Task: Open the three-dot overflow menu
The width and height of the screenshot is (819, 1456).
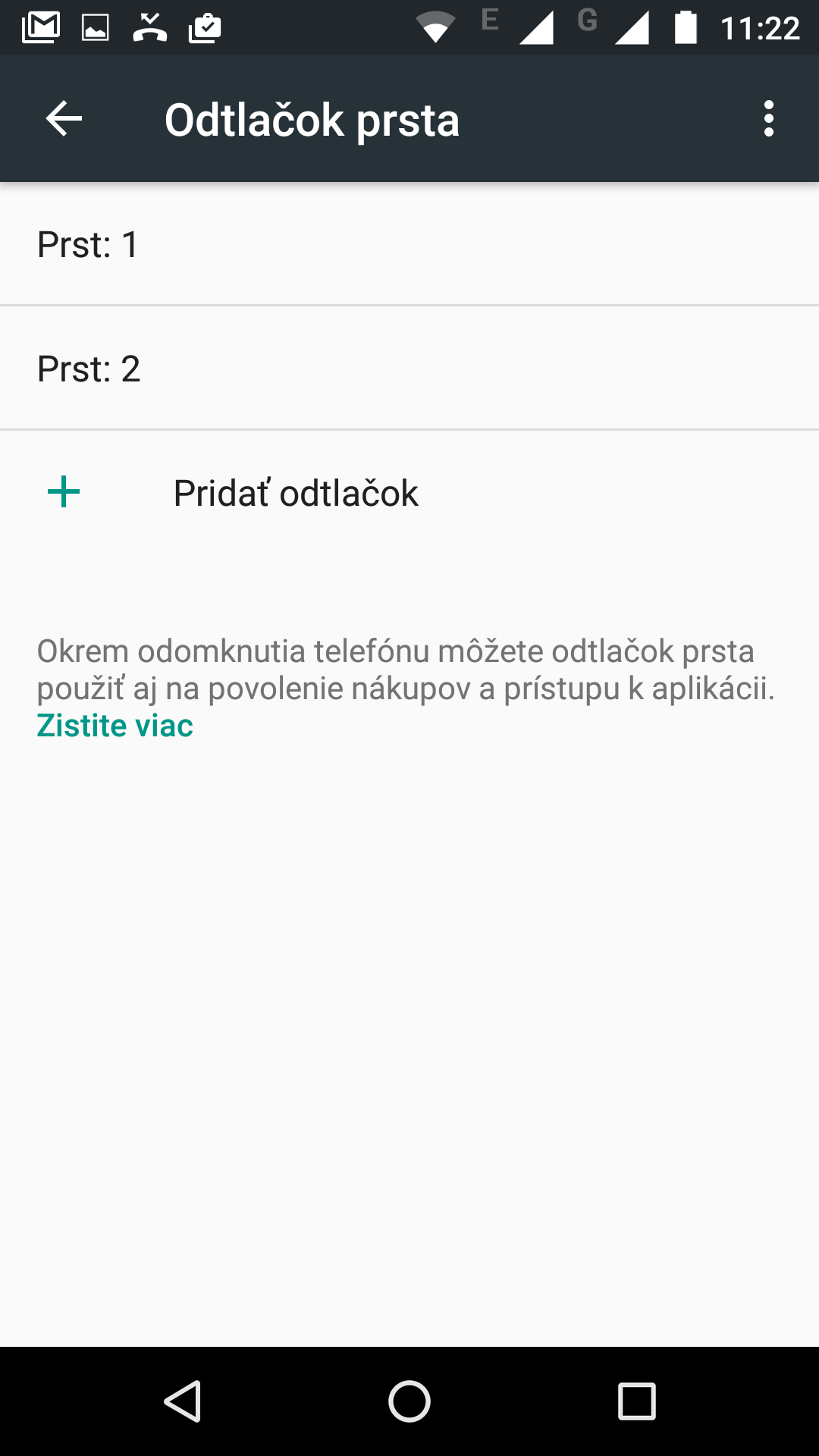Action: tap(769, 119)
